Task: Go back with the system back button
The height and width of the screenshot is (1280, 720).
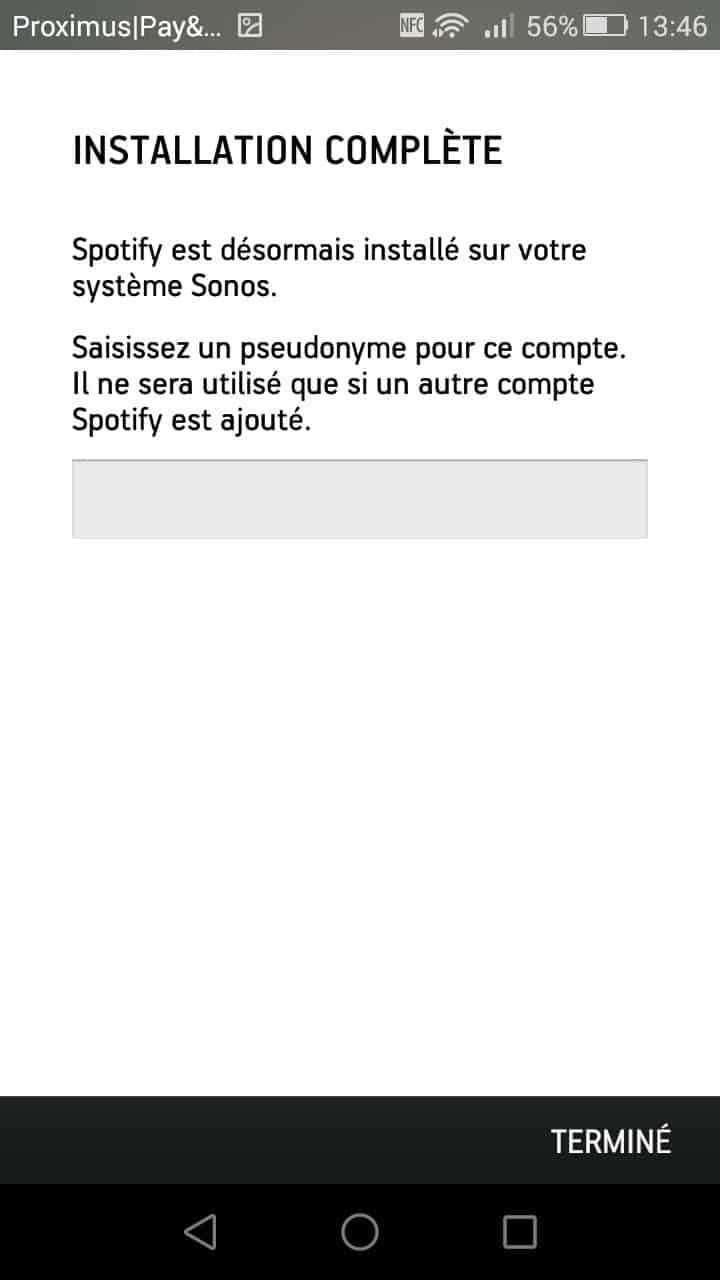Action: (200, 1232)
